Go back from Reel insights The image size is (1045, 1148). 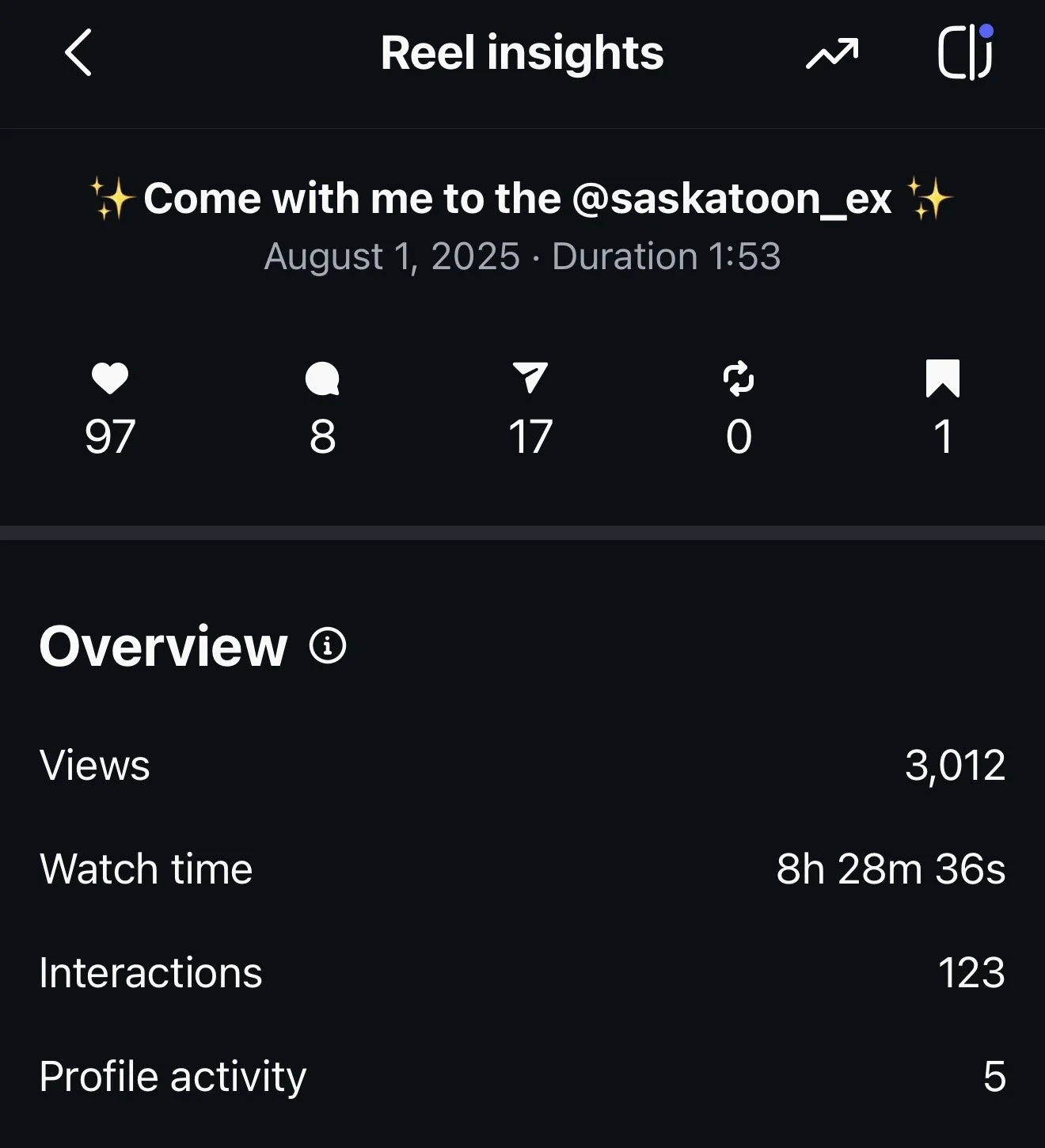click(78, 53)
